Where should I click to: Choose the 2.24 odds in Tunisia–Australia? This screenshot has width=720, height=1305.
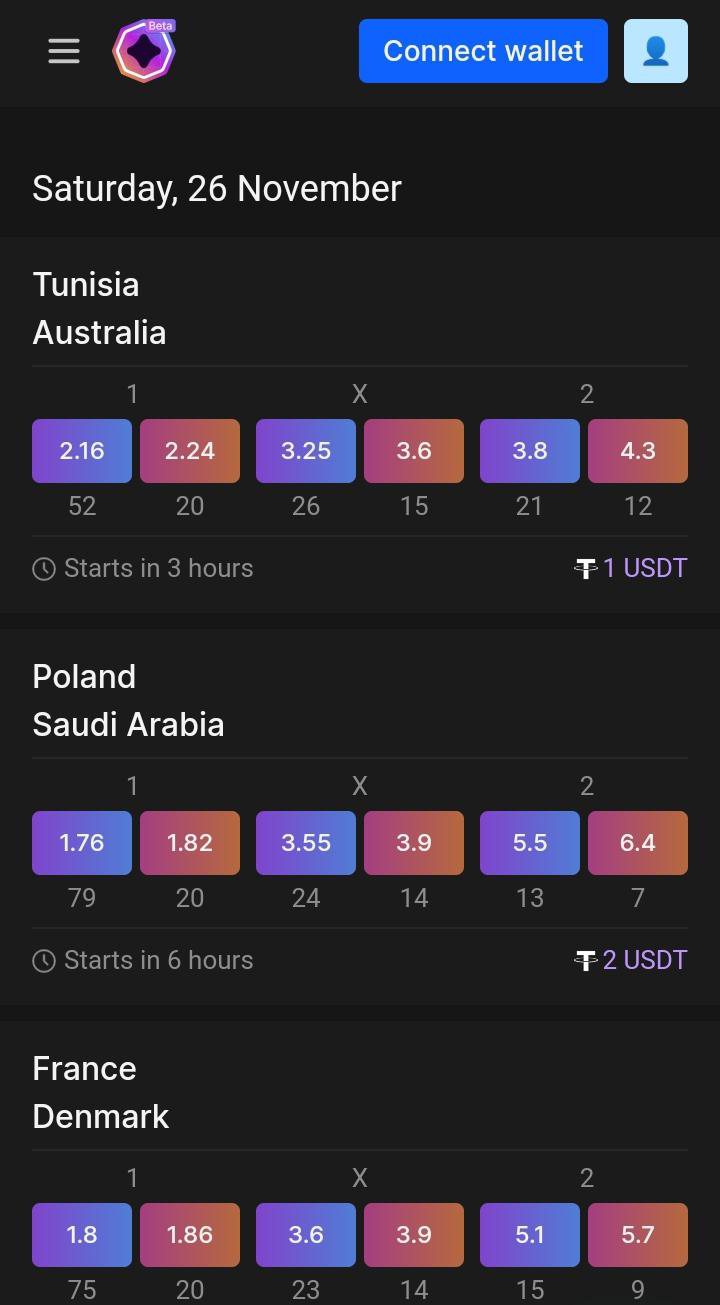point(190,451)
